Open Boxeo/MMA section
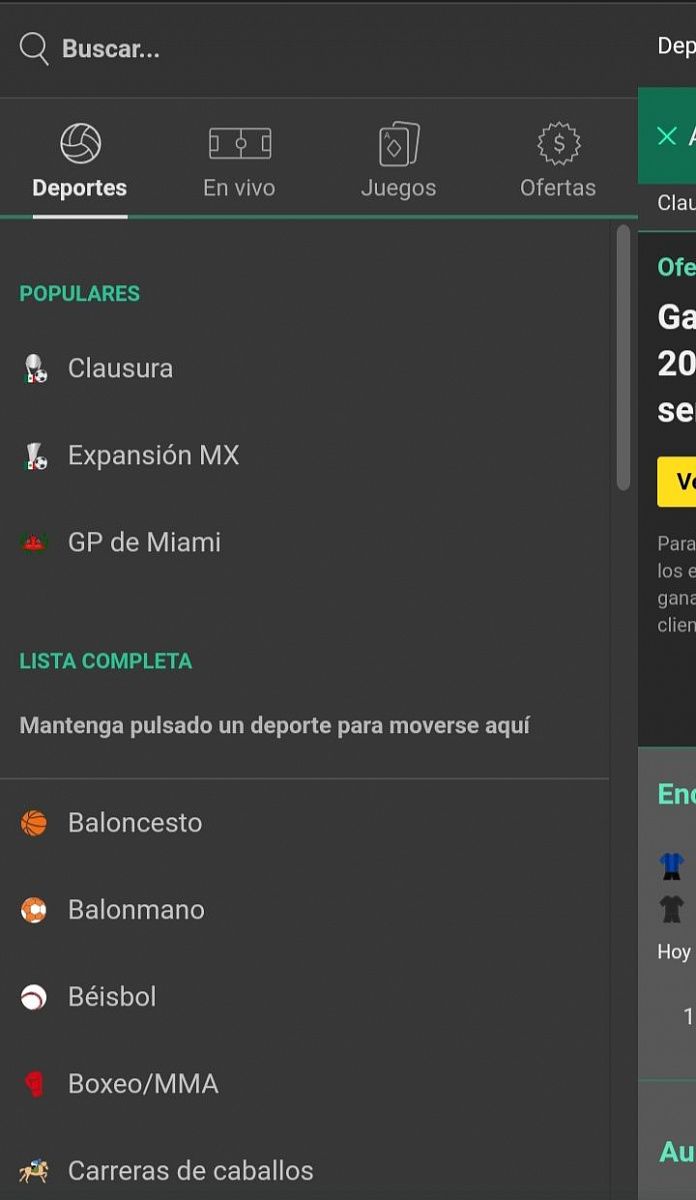Screen dimensions: 696x1200 coord(143,1084)
